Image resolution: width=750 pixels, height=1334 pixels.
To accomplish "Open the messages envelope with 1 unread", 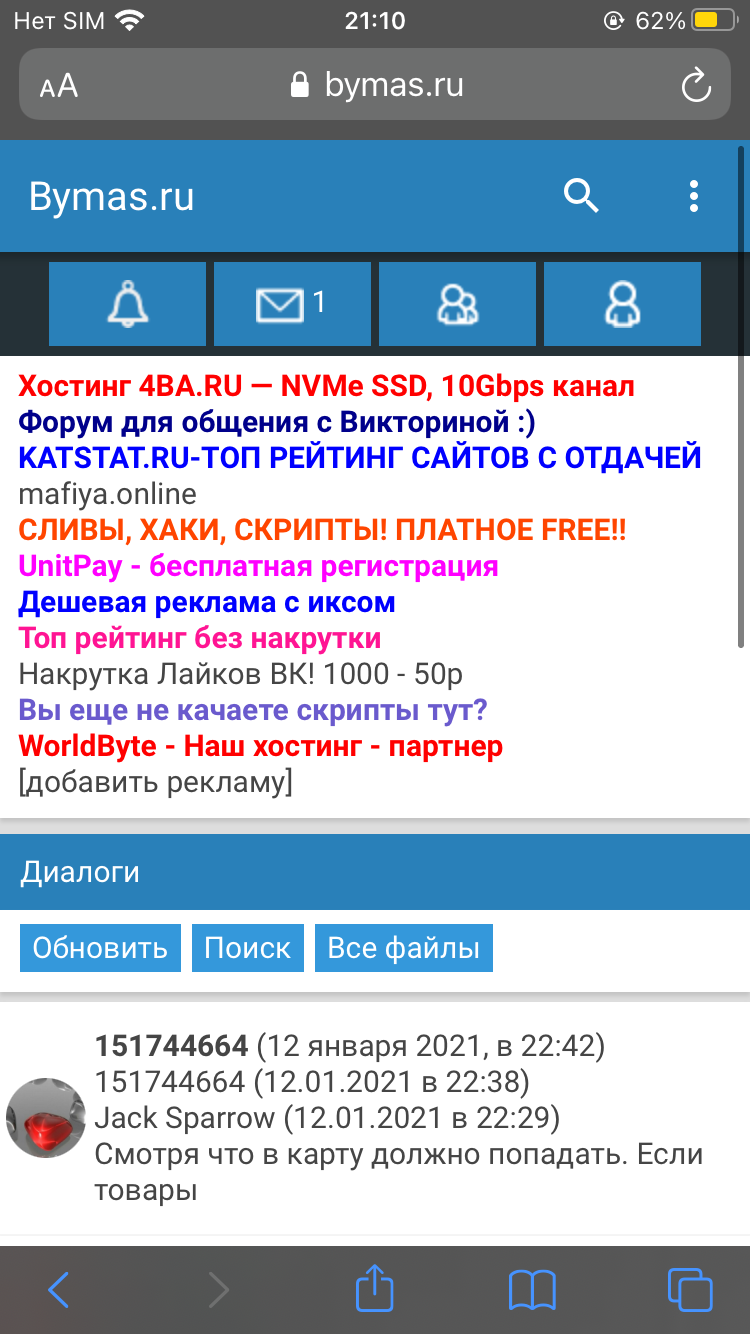I will (292, 304).
